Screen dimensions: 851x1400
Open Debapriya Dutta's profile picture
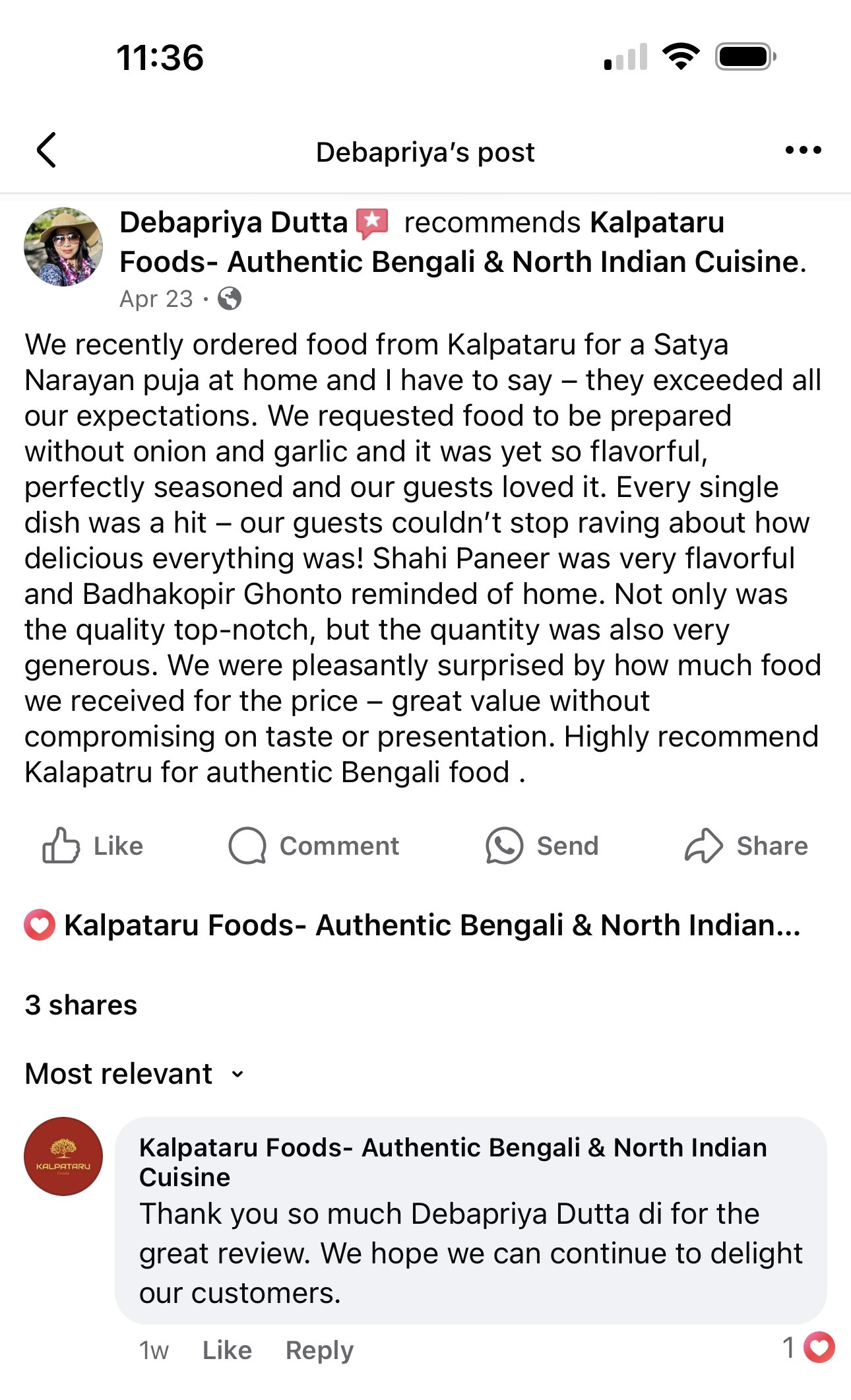click(63, 247)
